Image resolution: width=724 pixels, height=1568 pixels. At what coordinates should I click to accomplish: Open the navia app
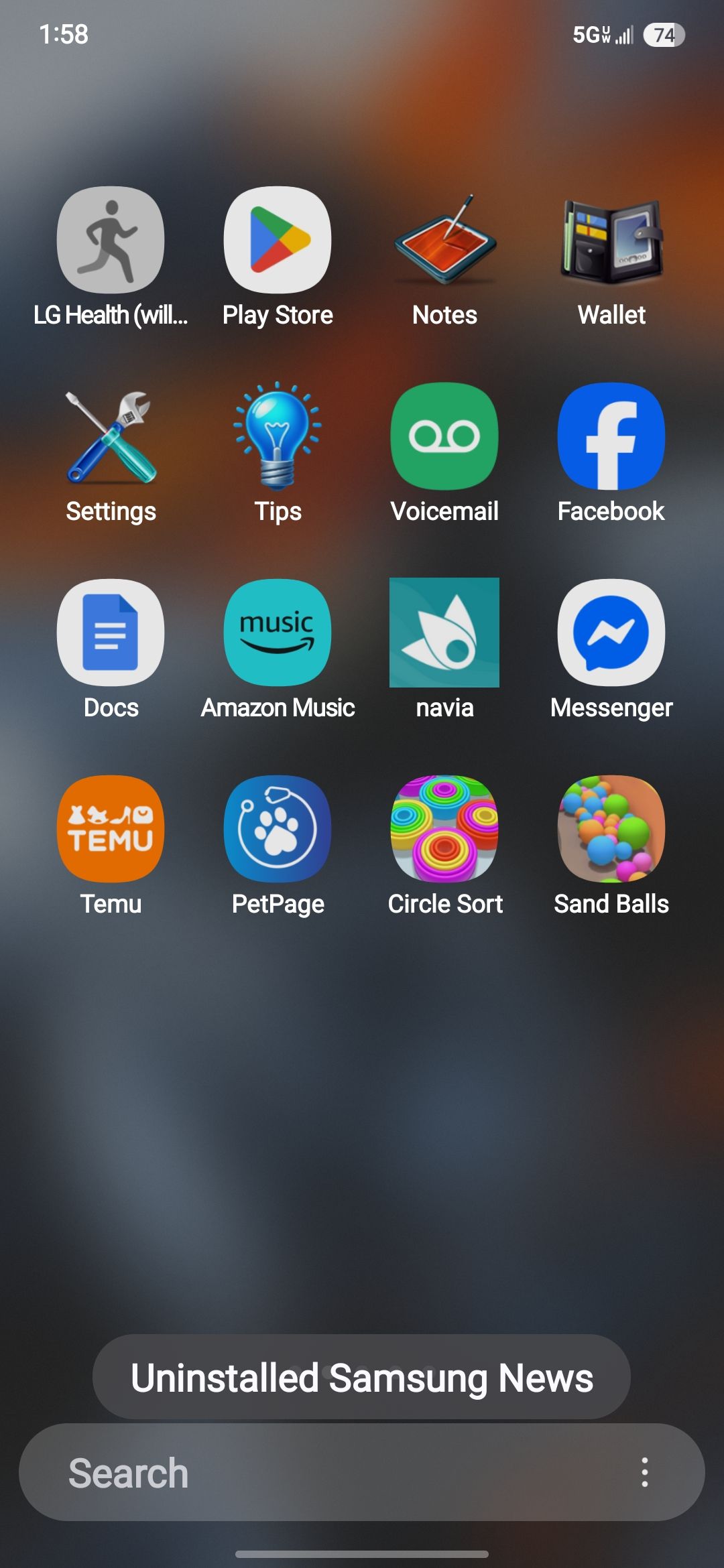[x=444, y=633]
